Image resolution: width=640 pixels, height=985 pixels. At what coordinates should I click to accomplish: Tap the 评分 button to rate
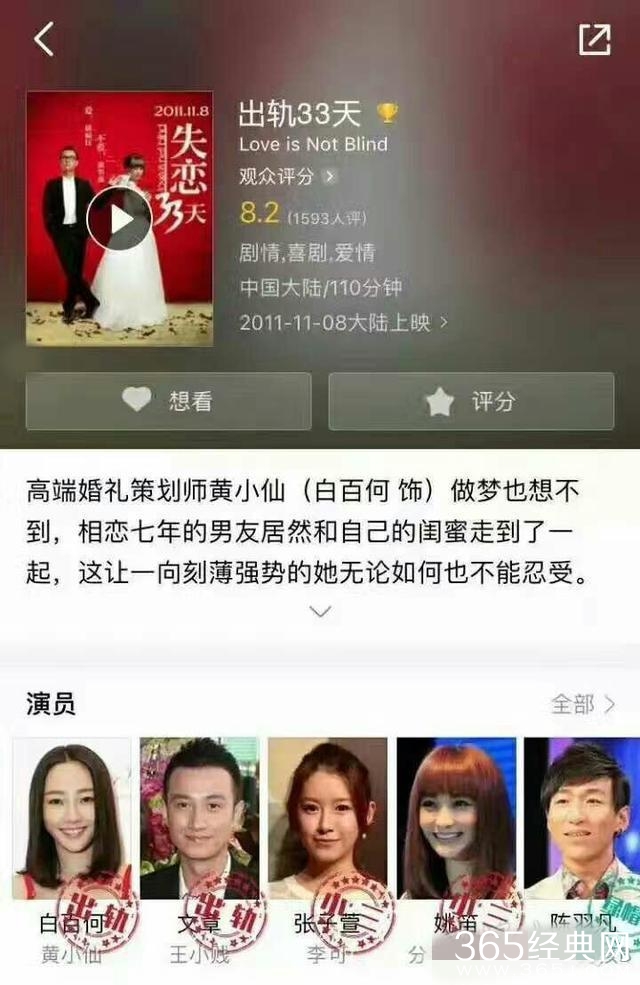(471, 401)
